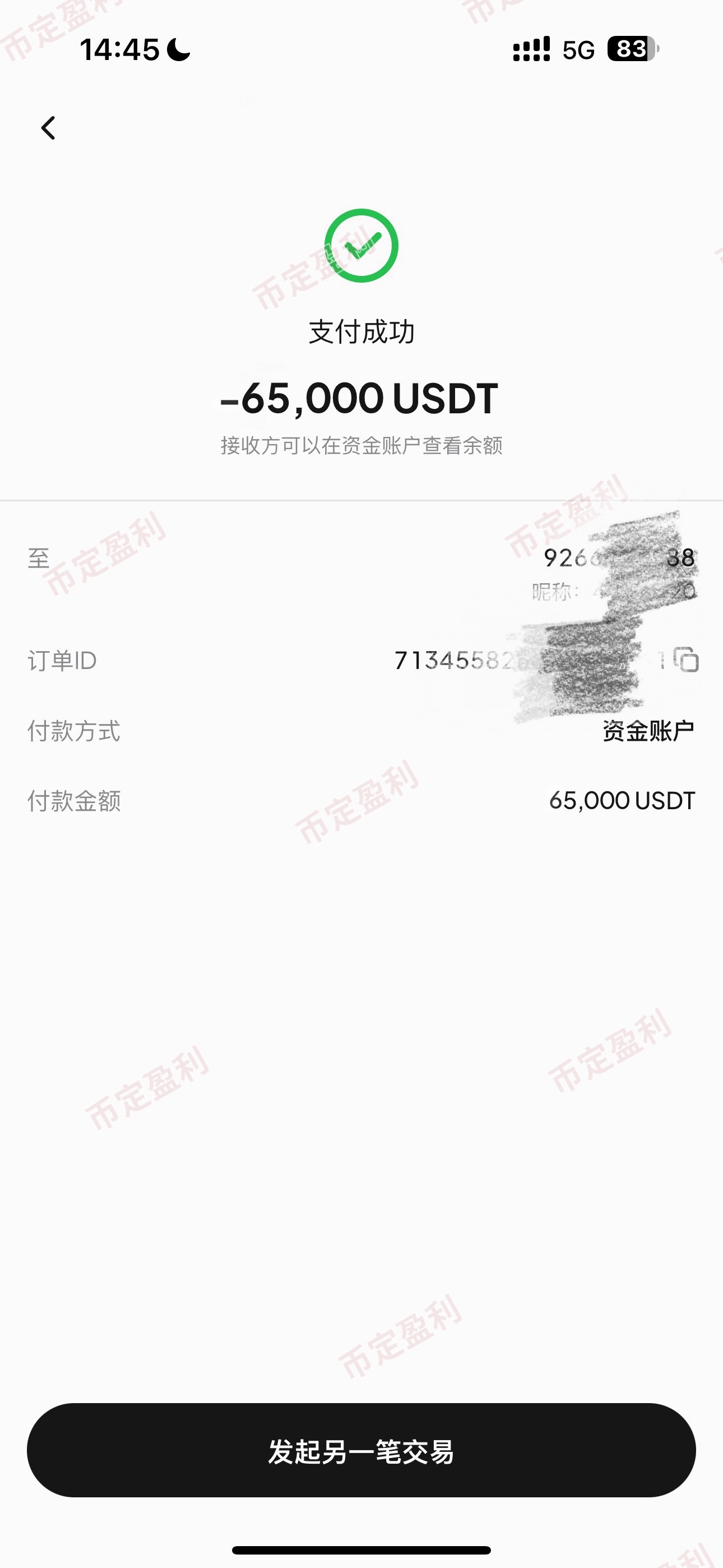Go back using the top-left arrow
This screenshot has height=1568, width=723.
tap(49, 128)
